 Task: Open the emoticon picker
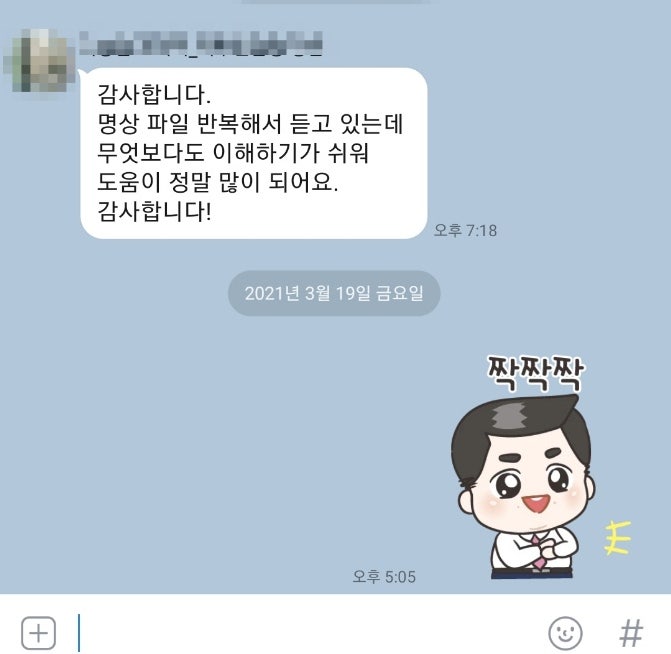565,632
